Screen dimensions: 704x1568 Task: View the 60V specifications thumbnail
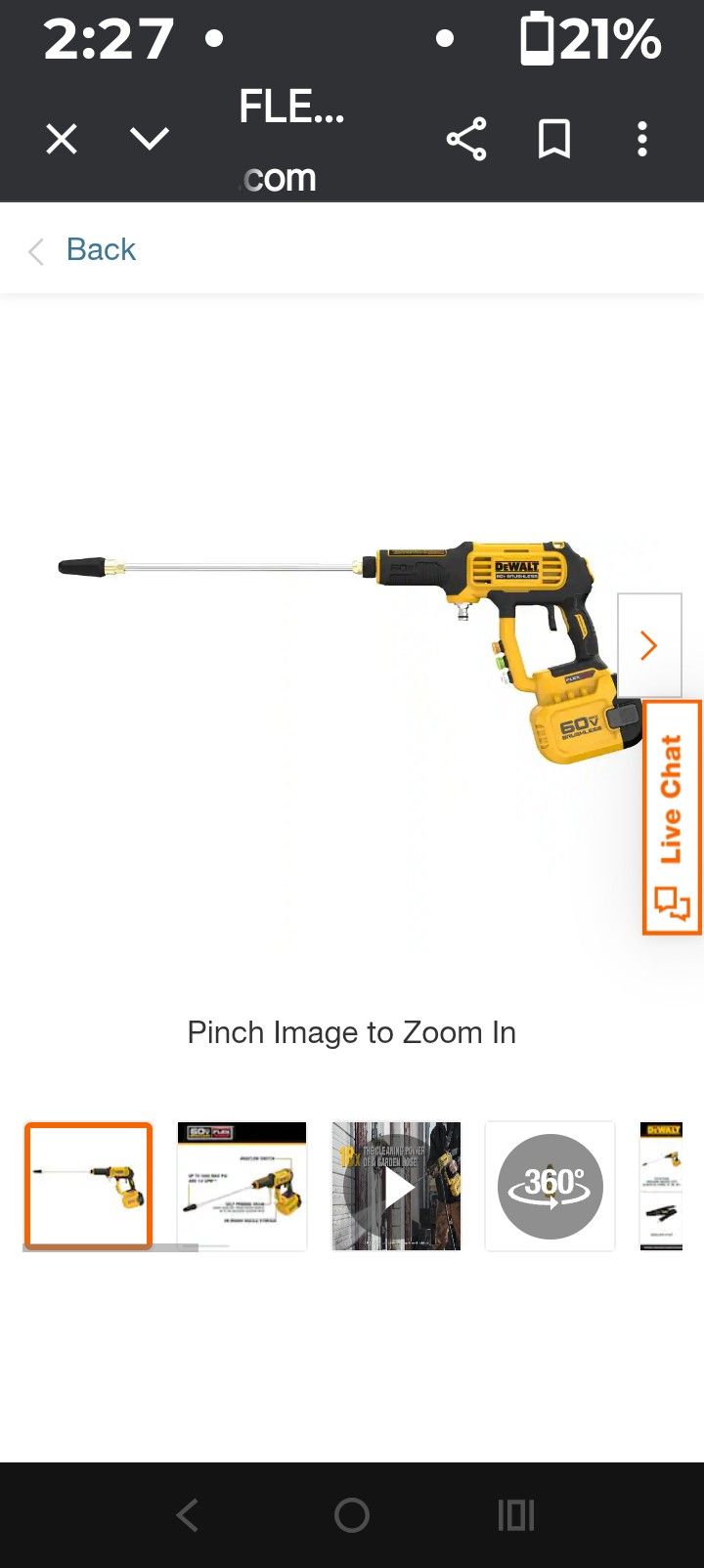[x=241, y=1186]
